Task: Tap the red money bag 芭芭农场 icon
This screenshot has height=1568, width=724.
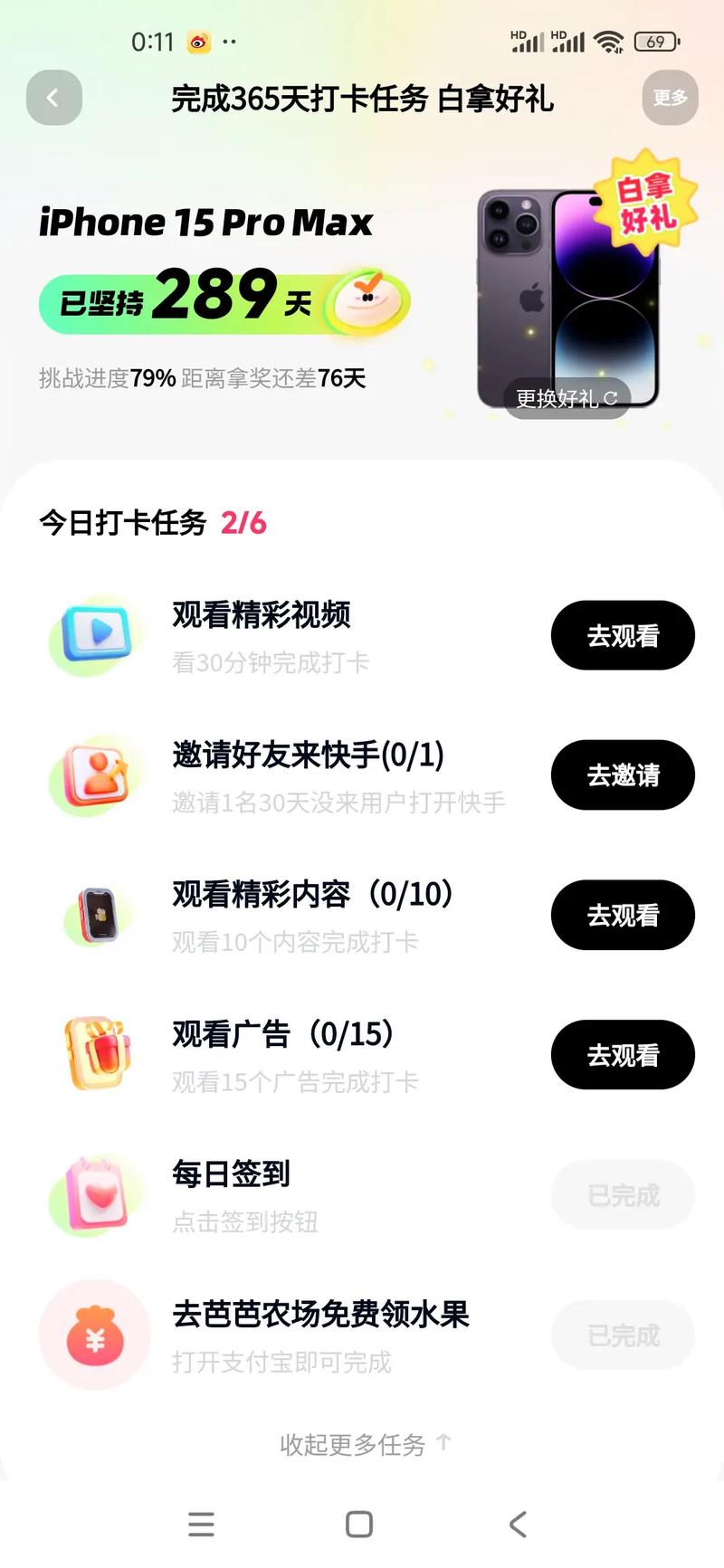Action: pos(94,1334)
